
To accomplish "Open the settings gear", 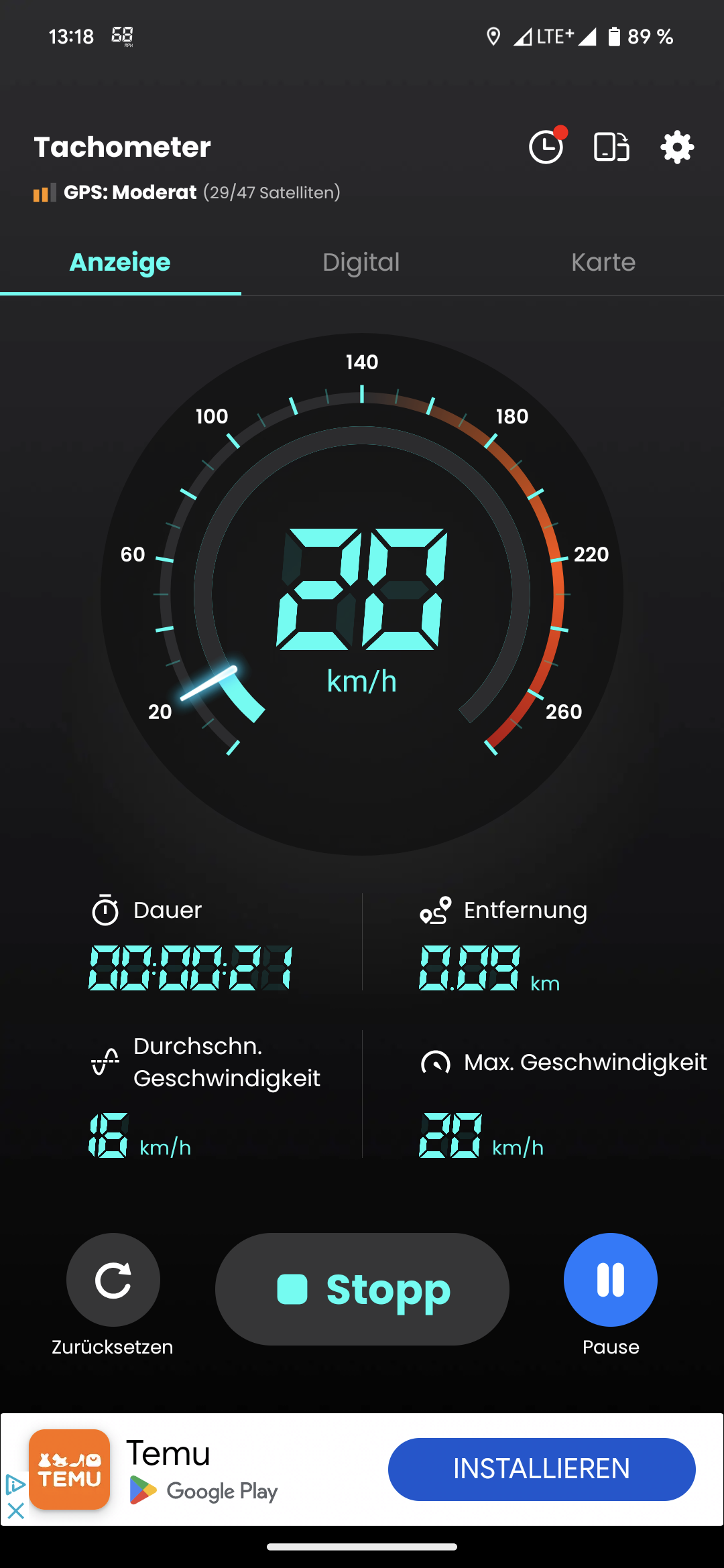I will (677, 147).
